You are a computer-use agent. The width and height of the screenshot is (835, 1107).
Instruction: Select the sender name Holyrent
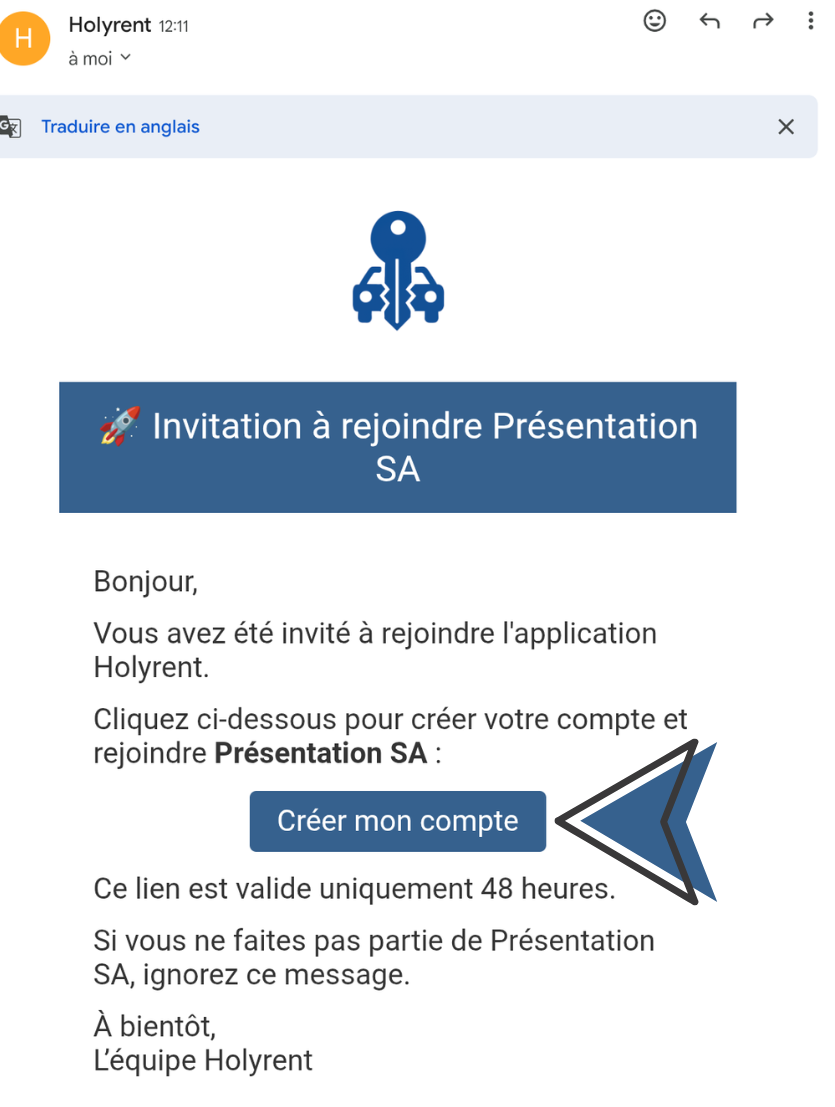click(x=110, y=26)
